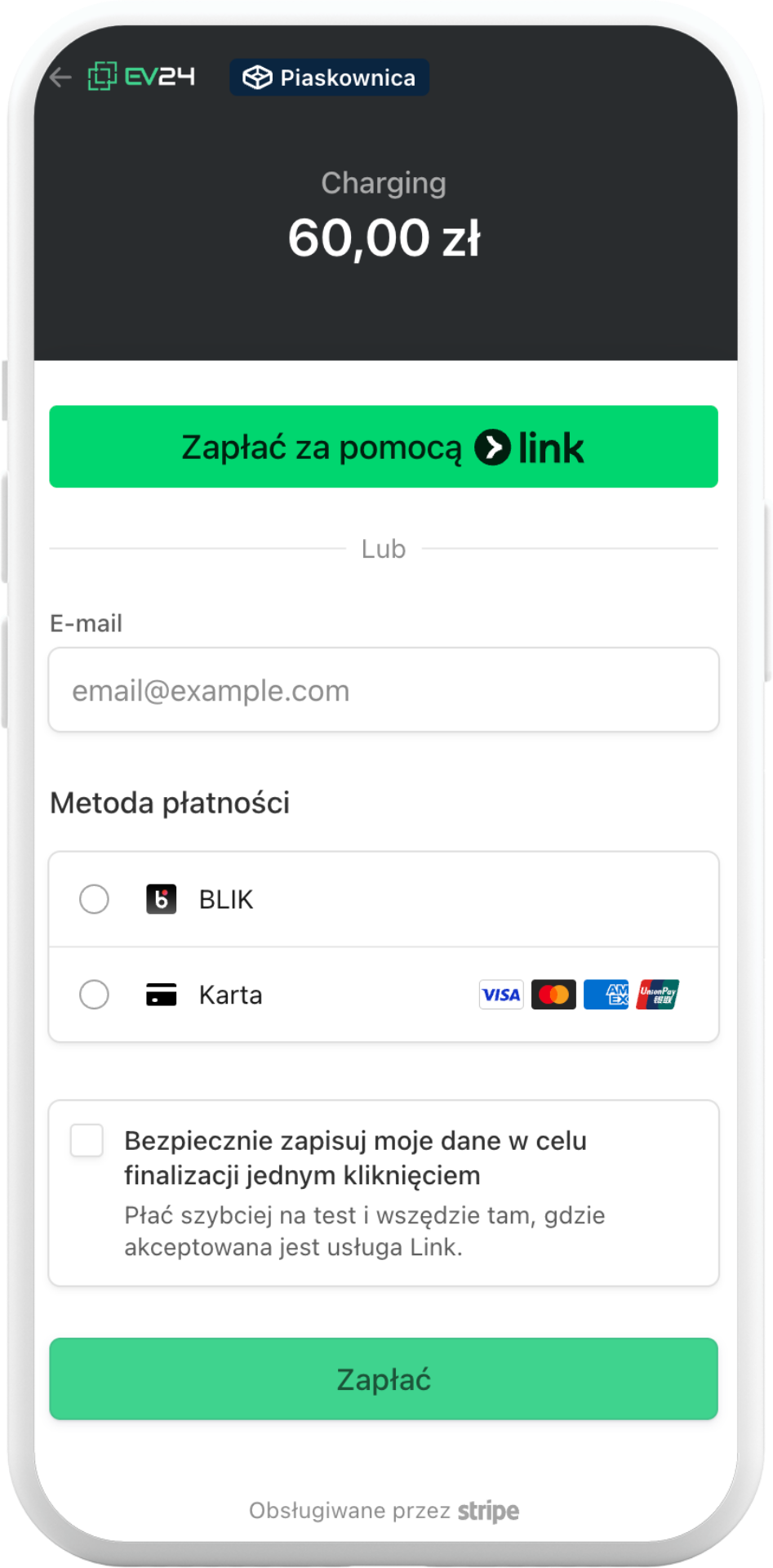Screen dimensions: 773x1568
Task: Check the save my data securely box
Action: pos(87,1141)
